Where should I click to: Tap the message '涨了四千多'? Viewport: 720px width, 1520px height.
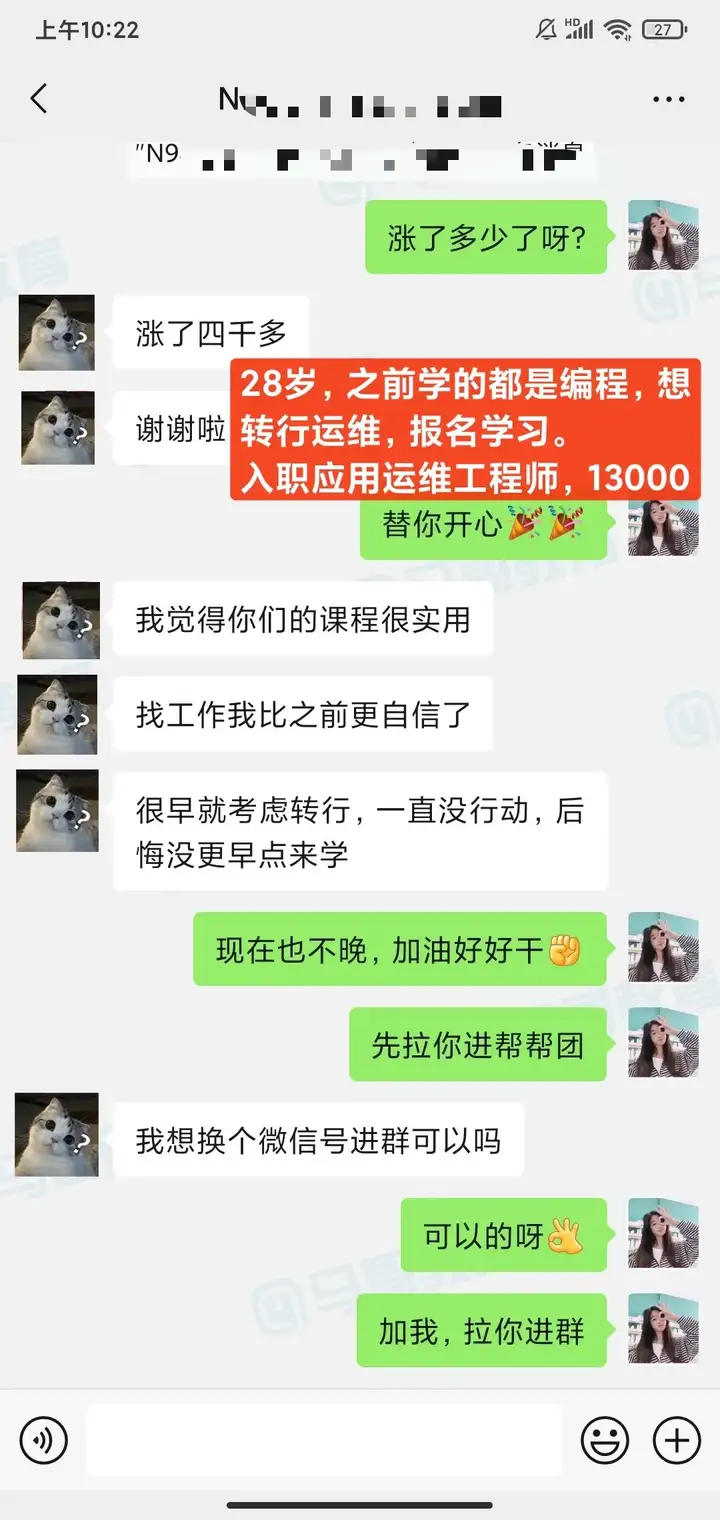click(210, 332)
